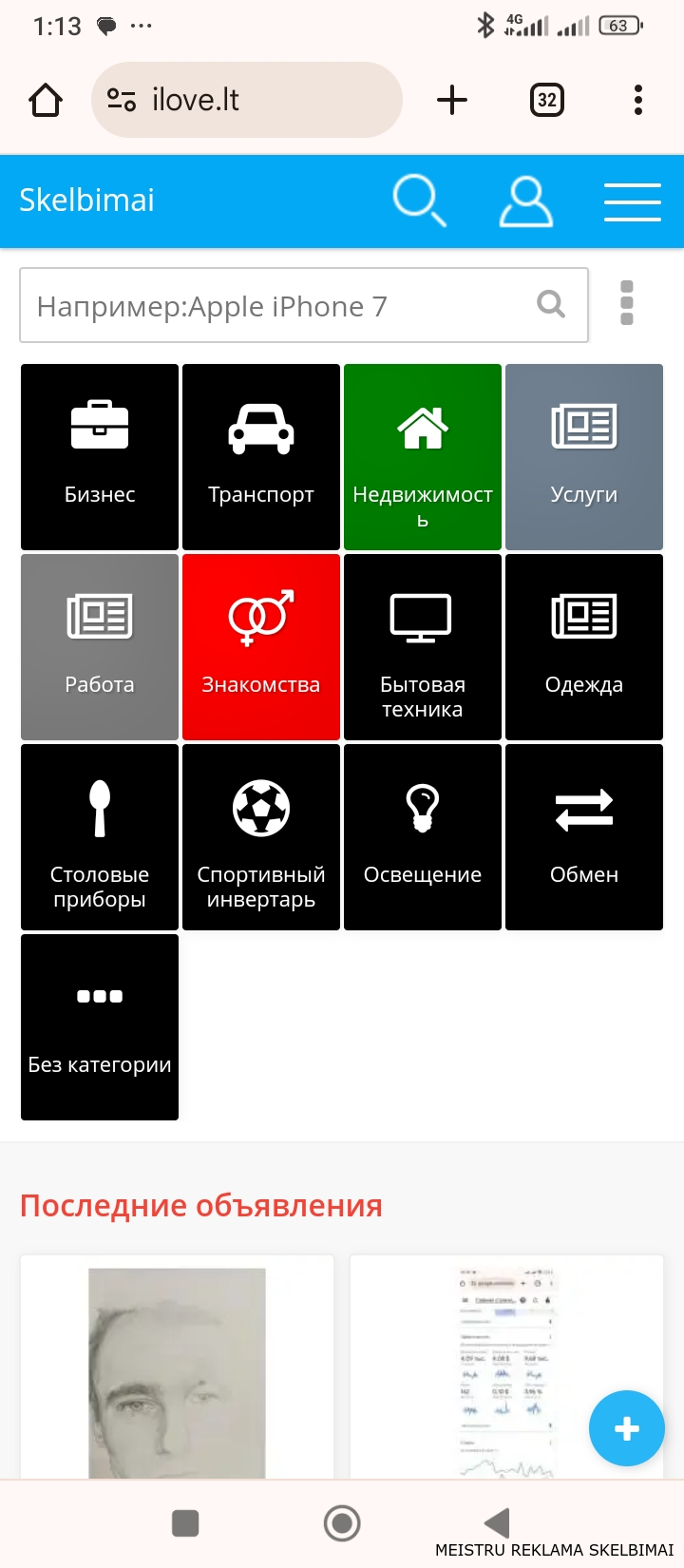Open the three-dot options beside search field
The height and width of the screenshot is (1568, 684).
coord(626,304)
